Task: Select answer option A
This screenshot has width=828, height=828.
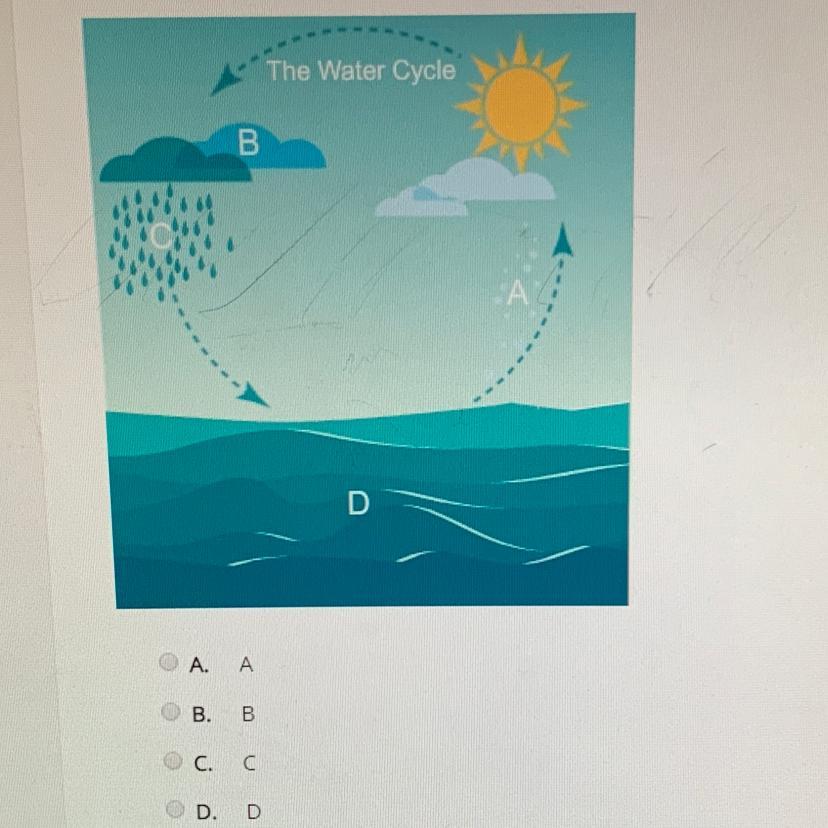Action: (169, 662)
